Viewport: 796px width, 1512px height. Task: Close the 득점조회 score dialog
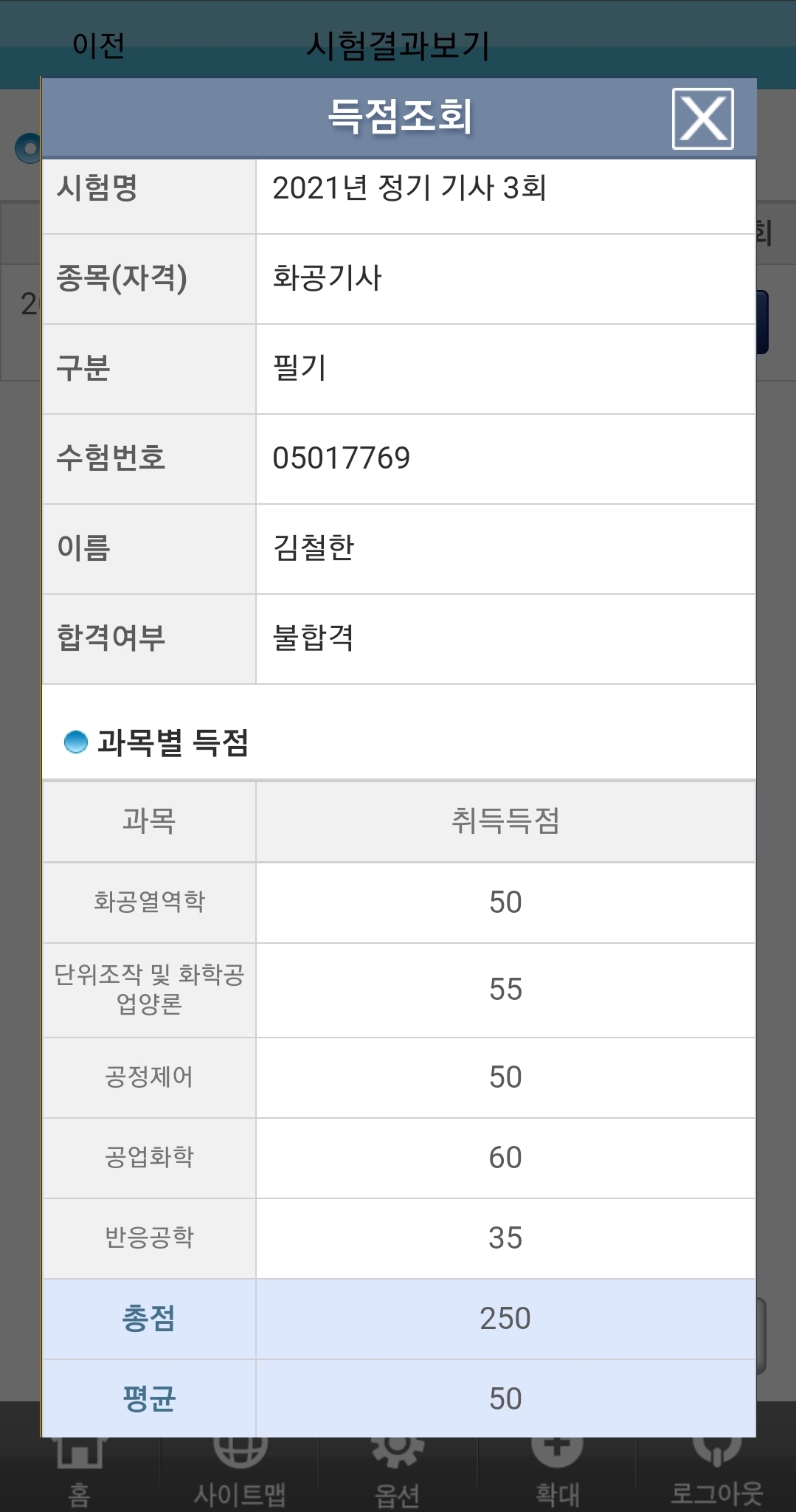tap(702, 119)
